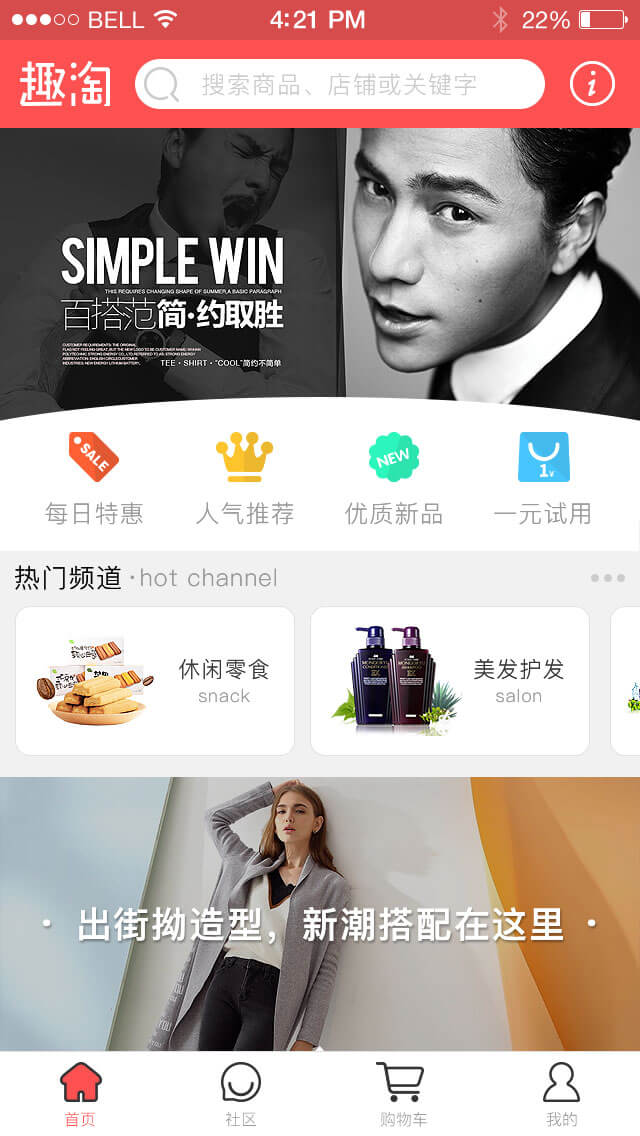Switch to the 首页 home tab
The height and width of the screenshot is (1136, 640).
click(x=80, y=1094)
